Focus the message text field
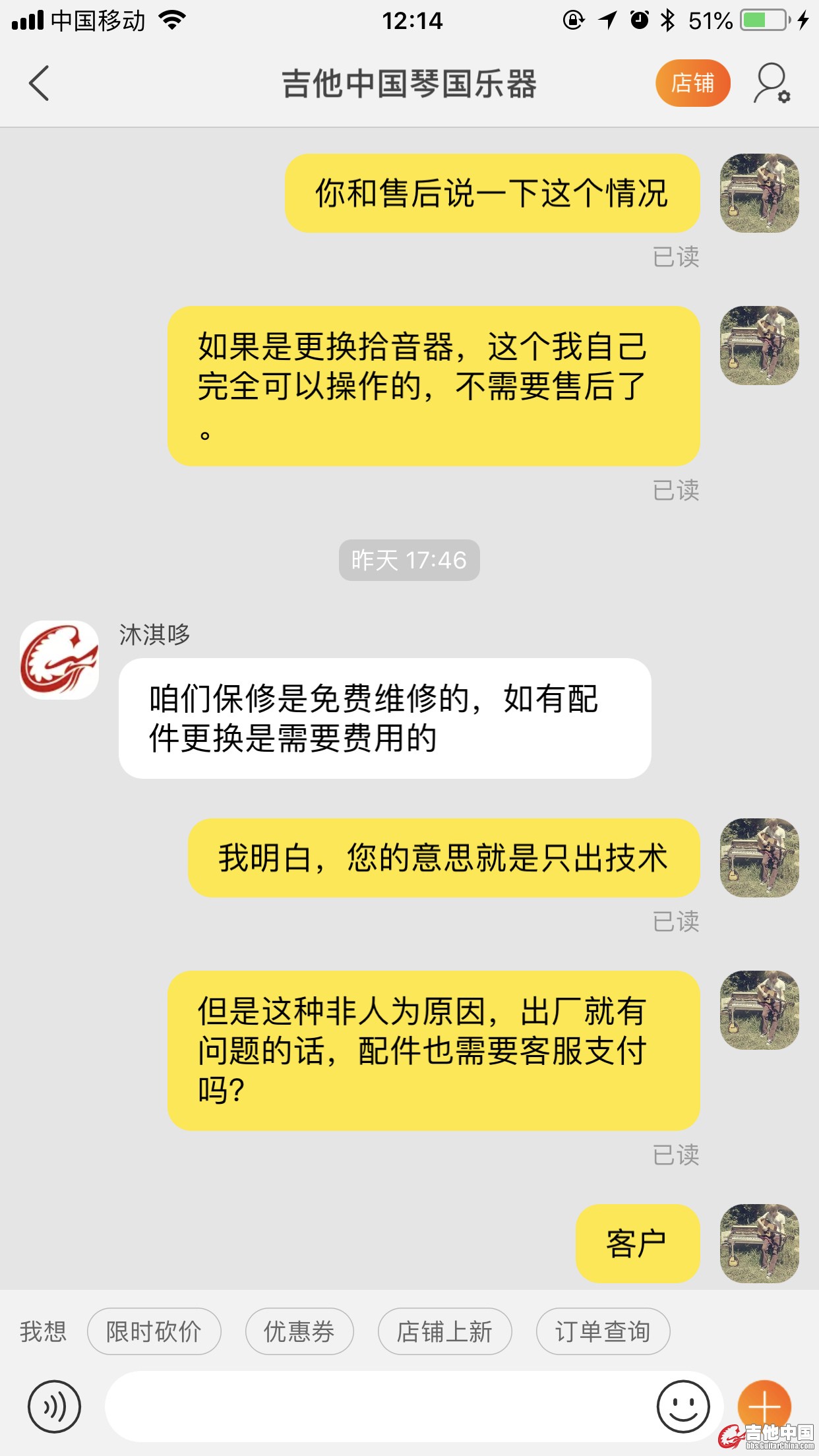This screenshot has width=819, height=1456. click(376, 1407)
